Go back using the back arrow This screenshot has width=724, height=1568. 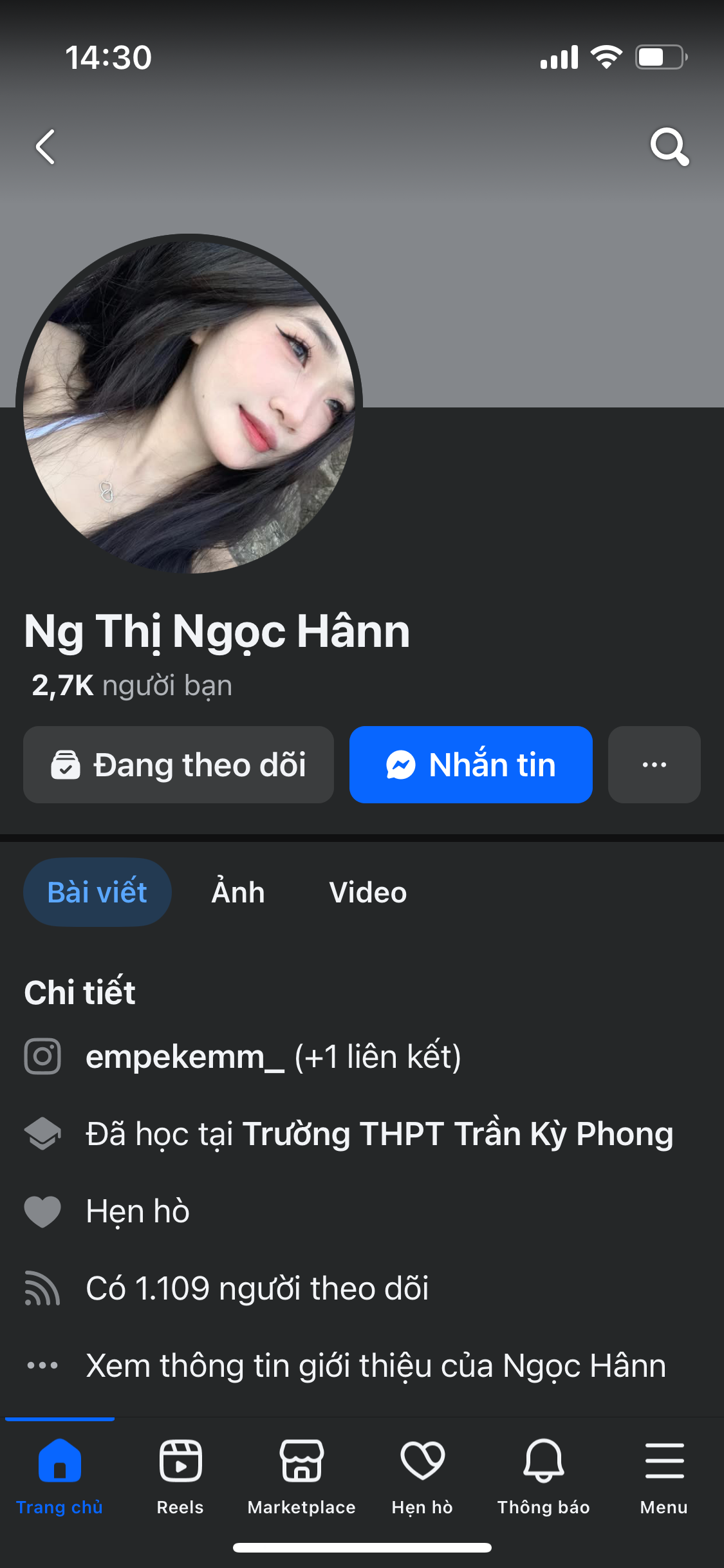point(46,147)
